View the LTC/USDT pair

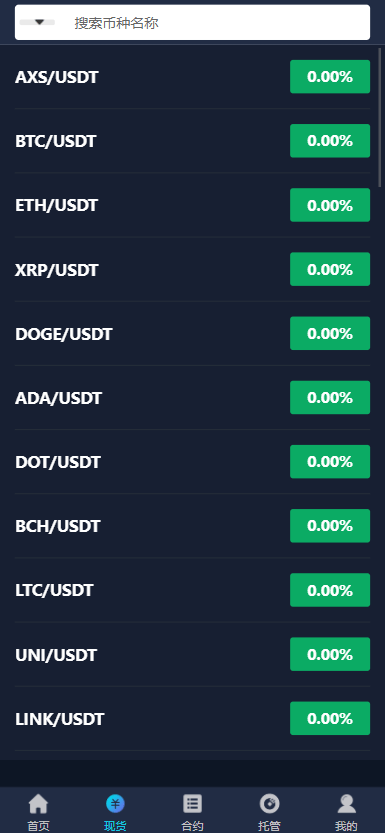(x=192, y=590)
